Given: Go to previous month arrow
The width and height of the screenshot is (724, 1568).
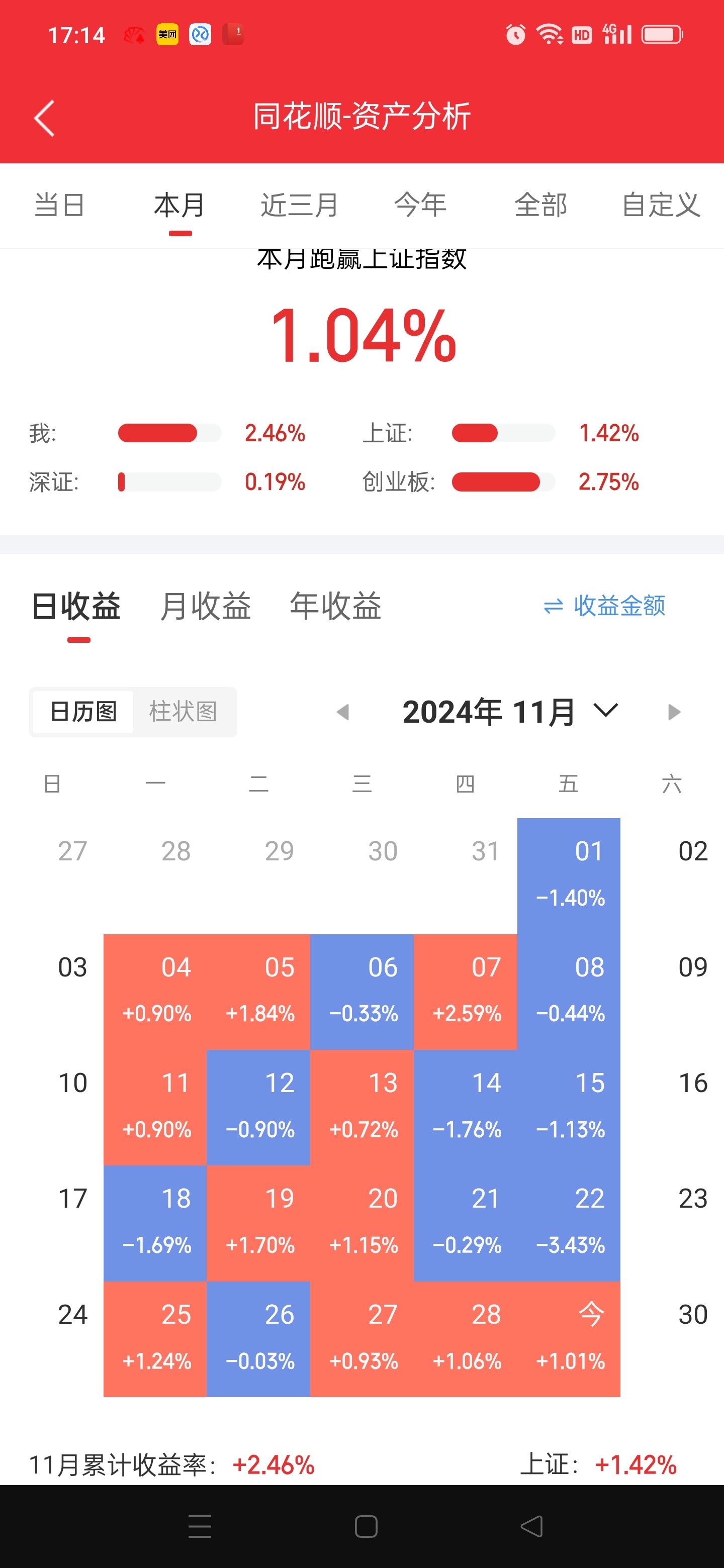Looking at the screenshot, I should 343,712.
